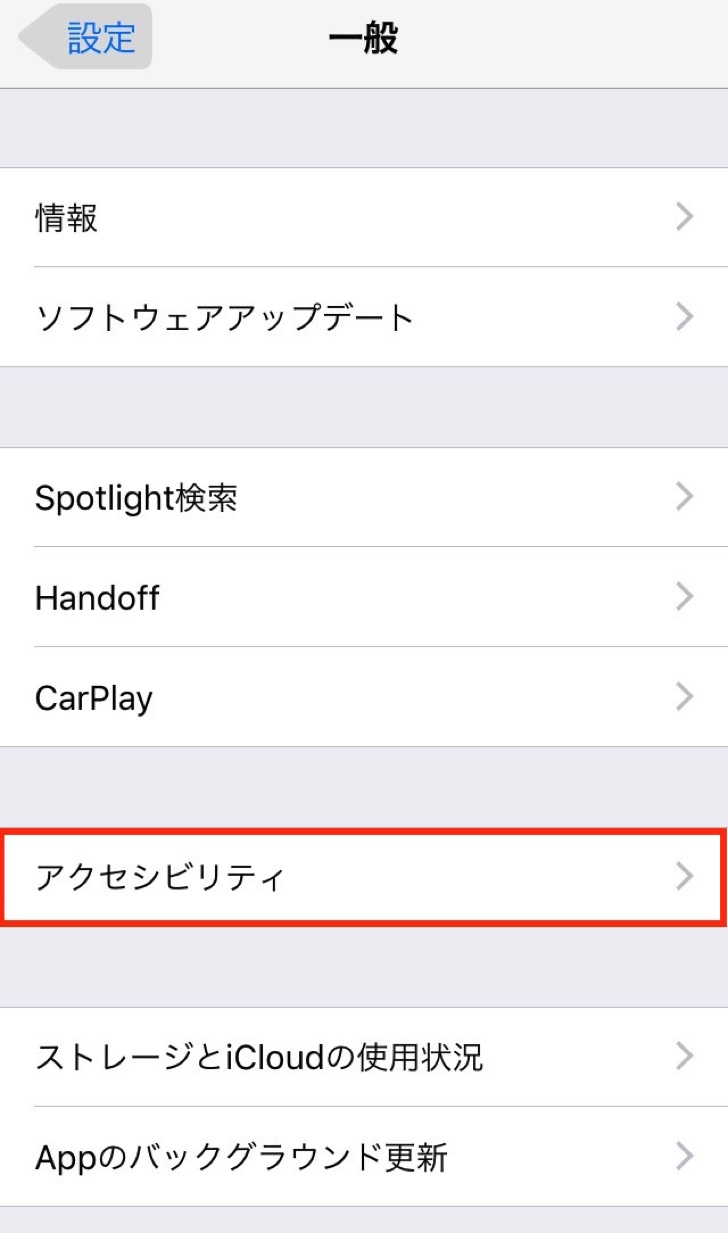Image resolution: width=728 pixels, height=1233 pixels.
Task: Open Spotlight検索 settings
Action: click(364, 497)
